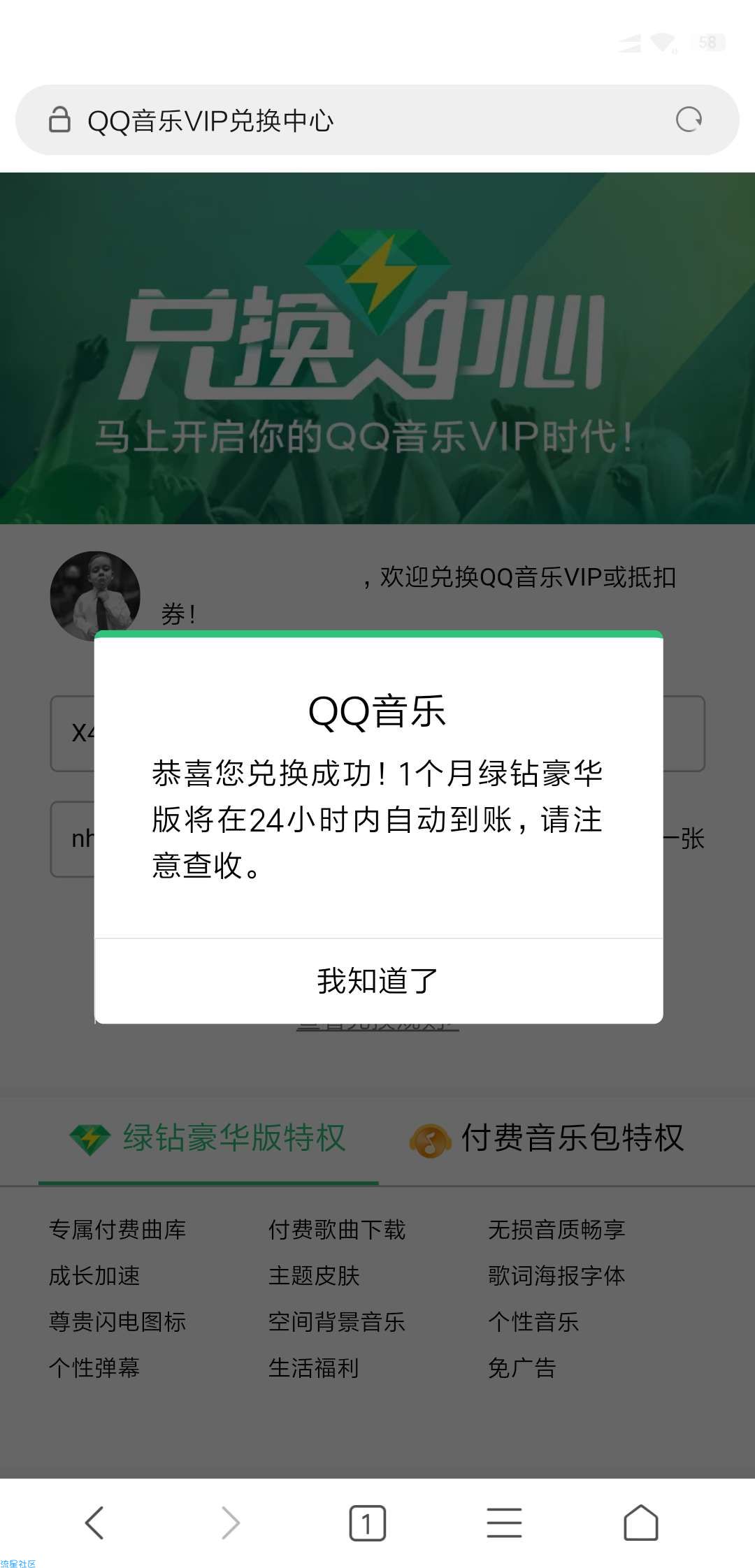This screenshot has width=755, height=1568.
Task: Open the browser menu
Action: pyautogui.click(x=504, y=1523)
